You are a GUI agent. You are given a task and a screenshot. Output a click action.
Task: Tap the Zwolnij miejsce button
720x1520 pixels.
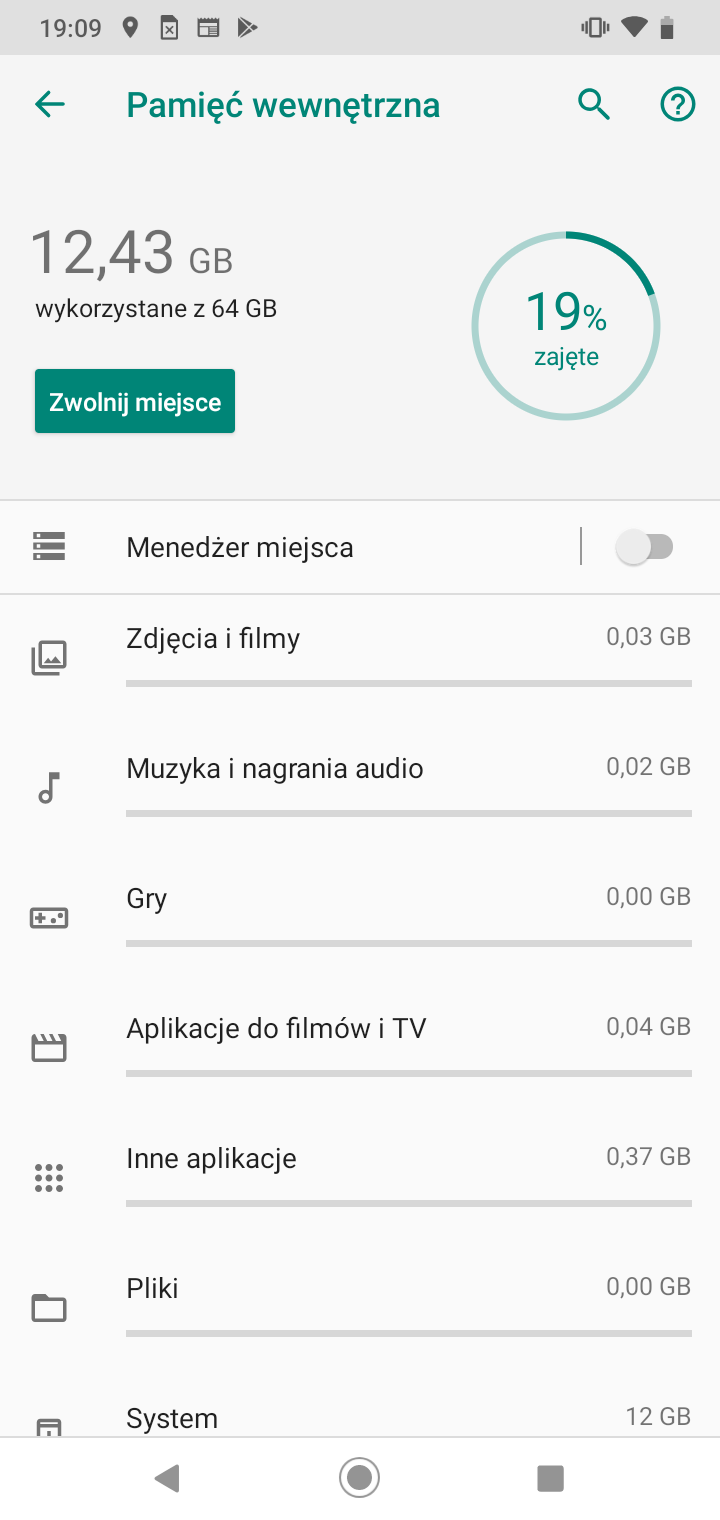coord(135,401)
